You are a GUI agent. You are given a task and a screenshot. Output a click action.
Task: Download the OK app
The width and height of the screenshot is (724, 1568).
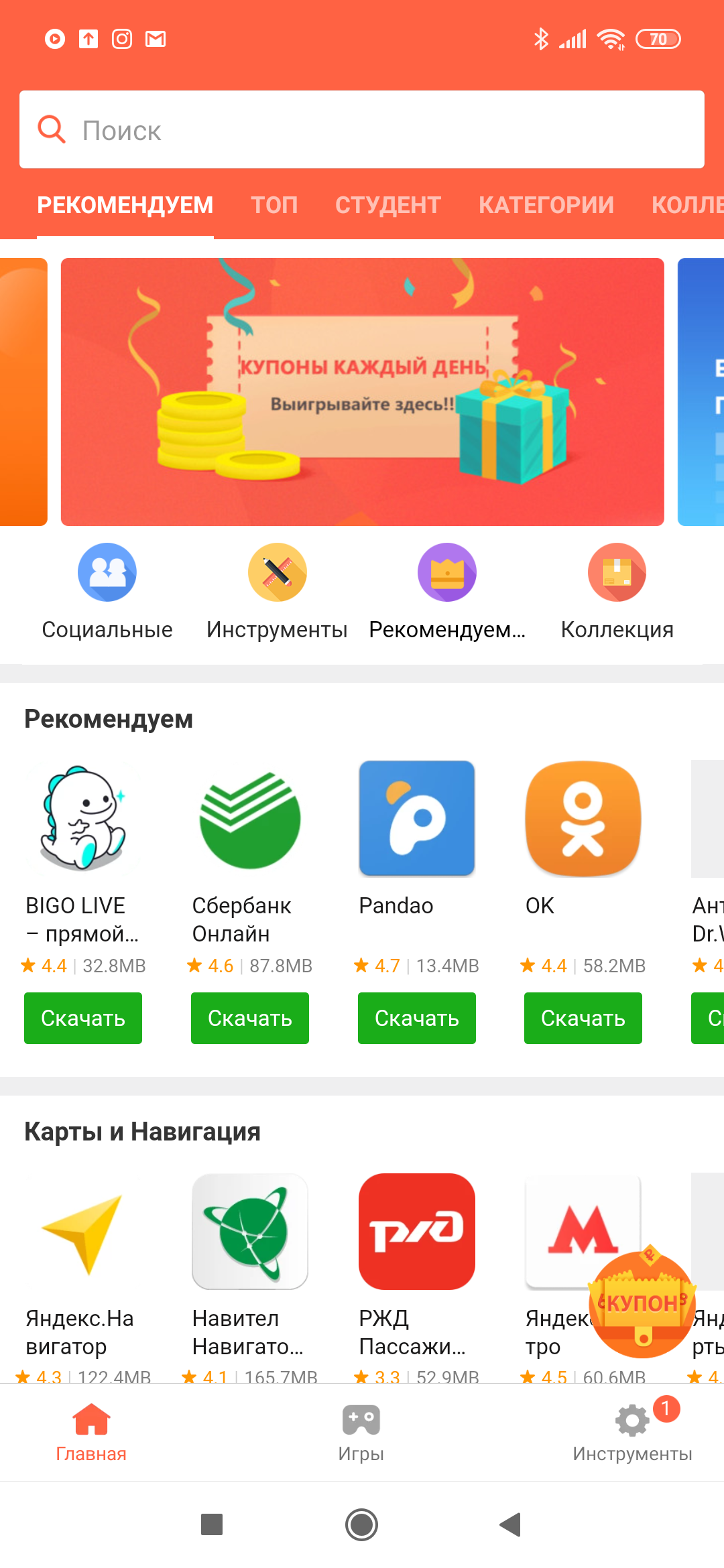[x=583, y=1018]
